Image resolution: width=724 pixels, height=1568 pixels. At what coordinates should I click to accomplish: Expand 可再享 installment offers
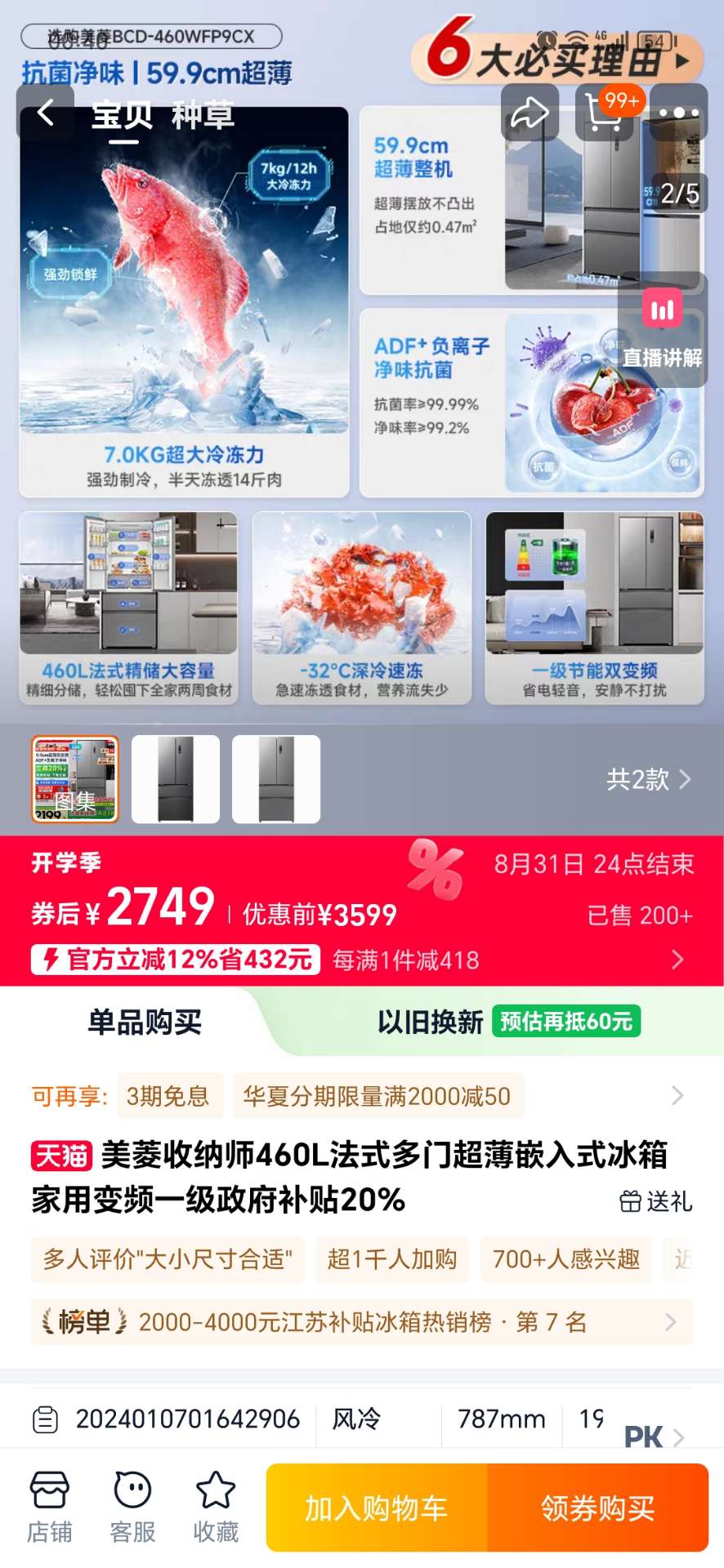click(677, 1096)
